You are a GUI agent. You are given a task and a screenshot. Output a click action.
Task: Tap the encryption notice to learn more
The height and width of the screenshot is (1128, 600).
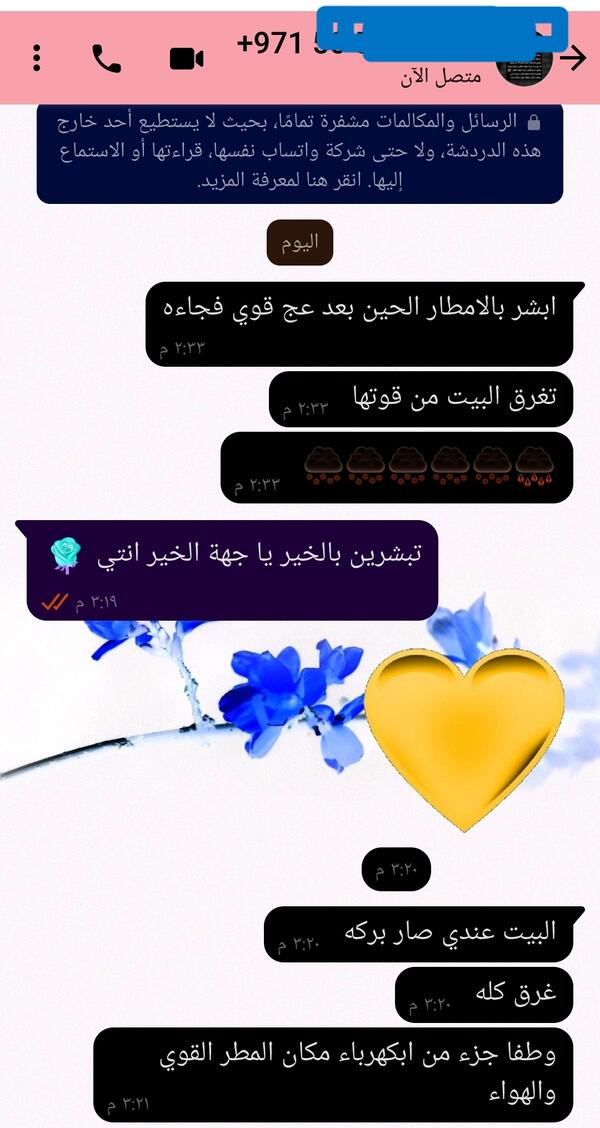[x=299, y=153]
